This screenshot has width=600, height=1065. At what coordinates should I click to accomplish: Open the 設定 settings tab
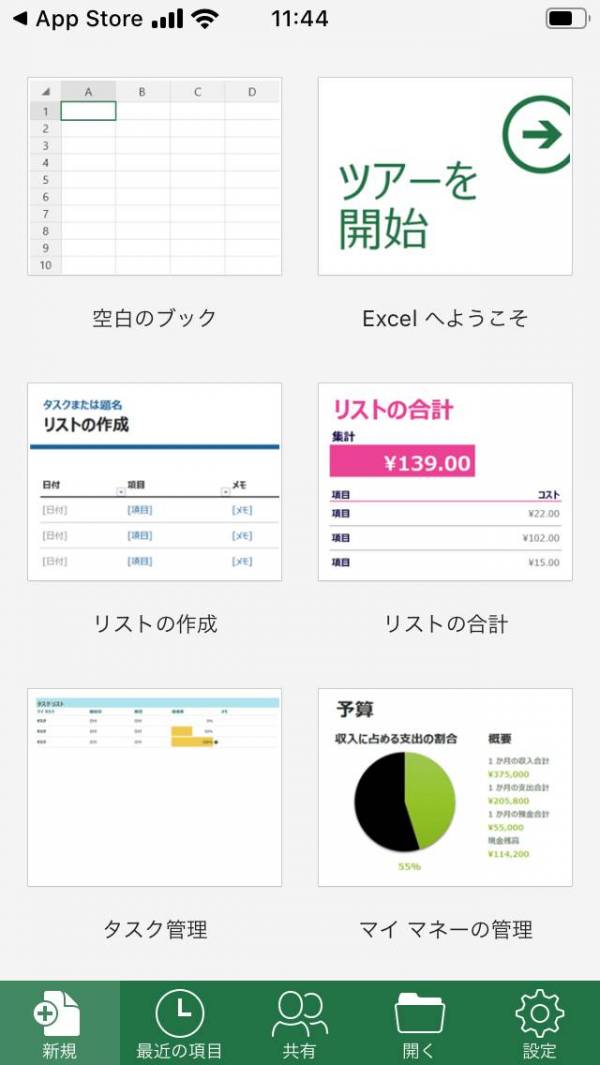pyautogui.click(x=540, y=1024)
